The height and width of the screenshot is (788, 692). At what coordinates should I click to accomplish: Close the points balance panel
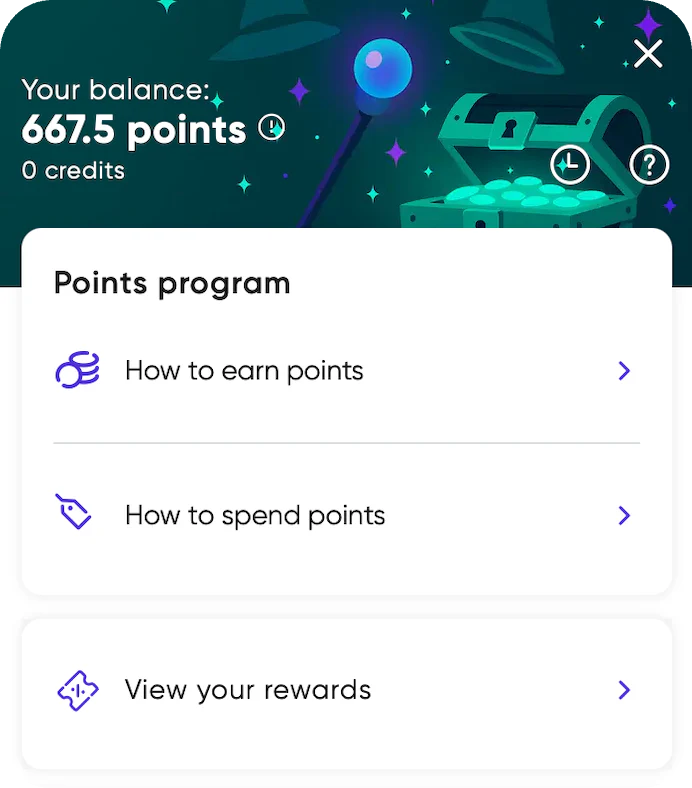point(648,53)
